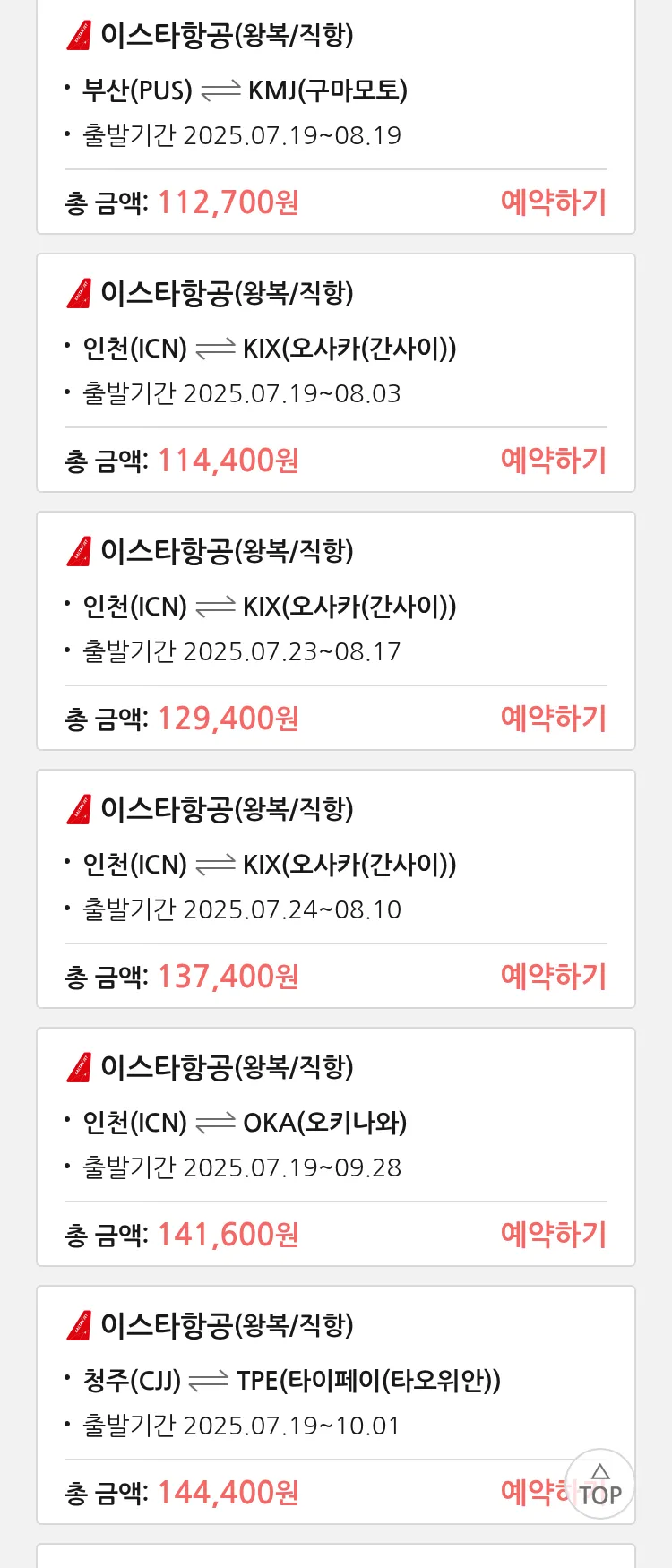Reserve the 137,400원 Osaka flight
The height and width of the screenshot is (1568, 672).
click(x=553, y=977)
